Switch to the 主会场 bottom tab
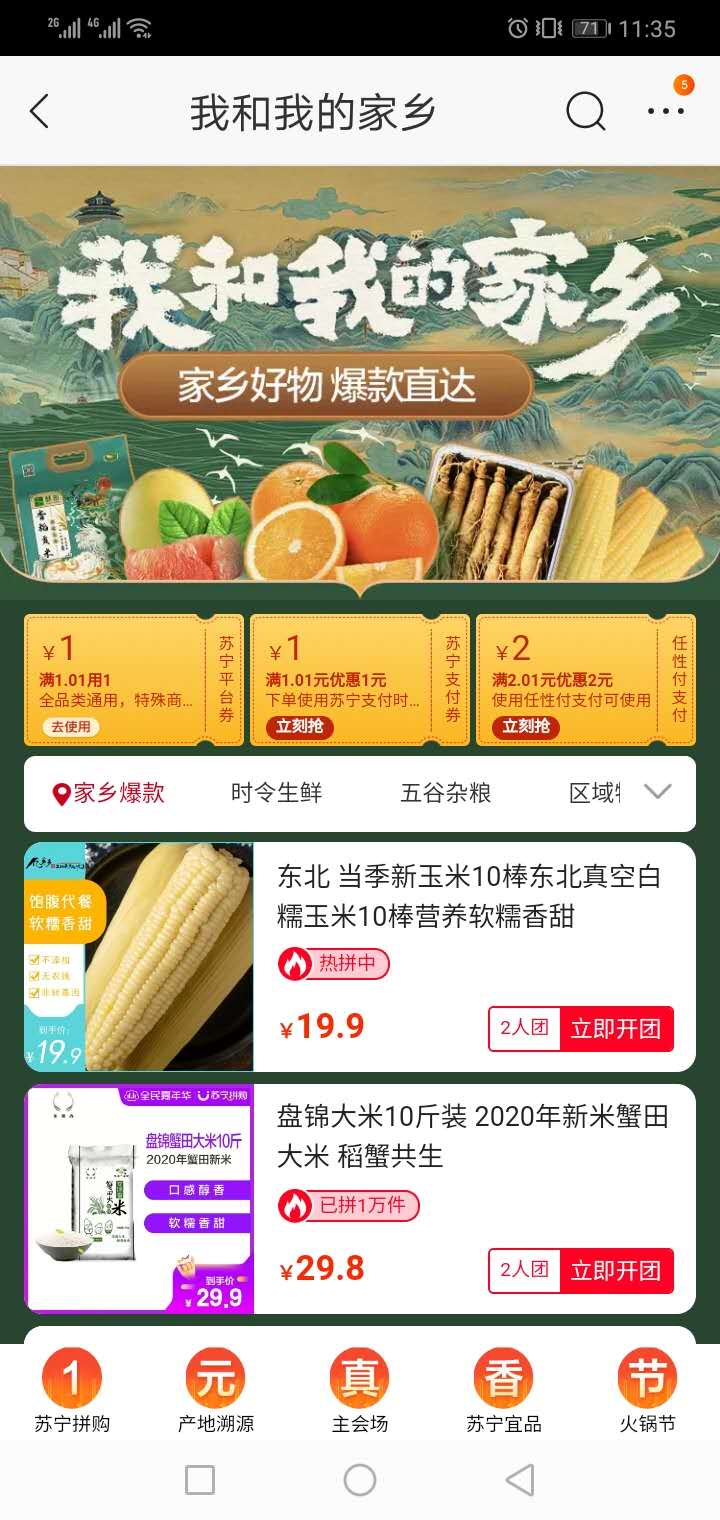 coord(360,1390)
